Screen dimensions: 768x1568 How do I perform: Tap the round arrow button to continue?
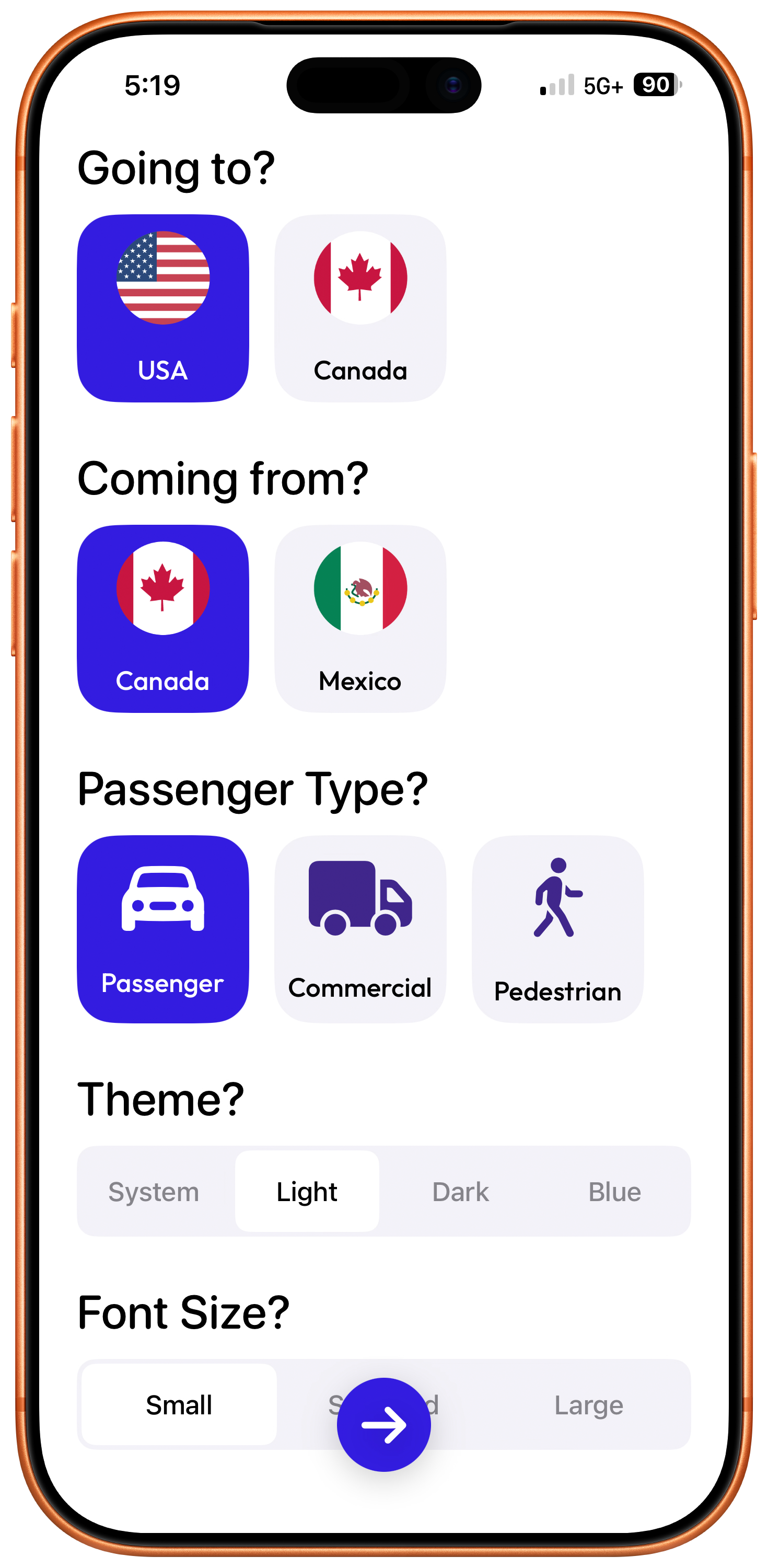click(x=383, y=1424)
